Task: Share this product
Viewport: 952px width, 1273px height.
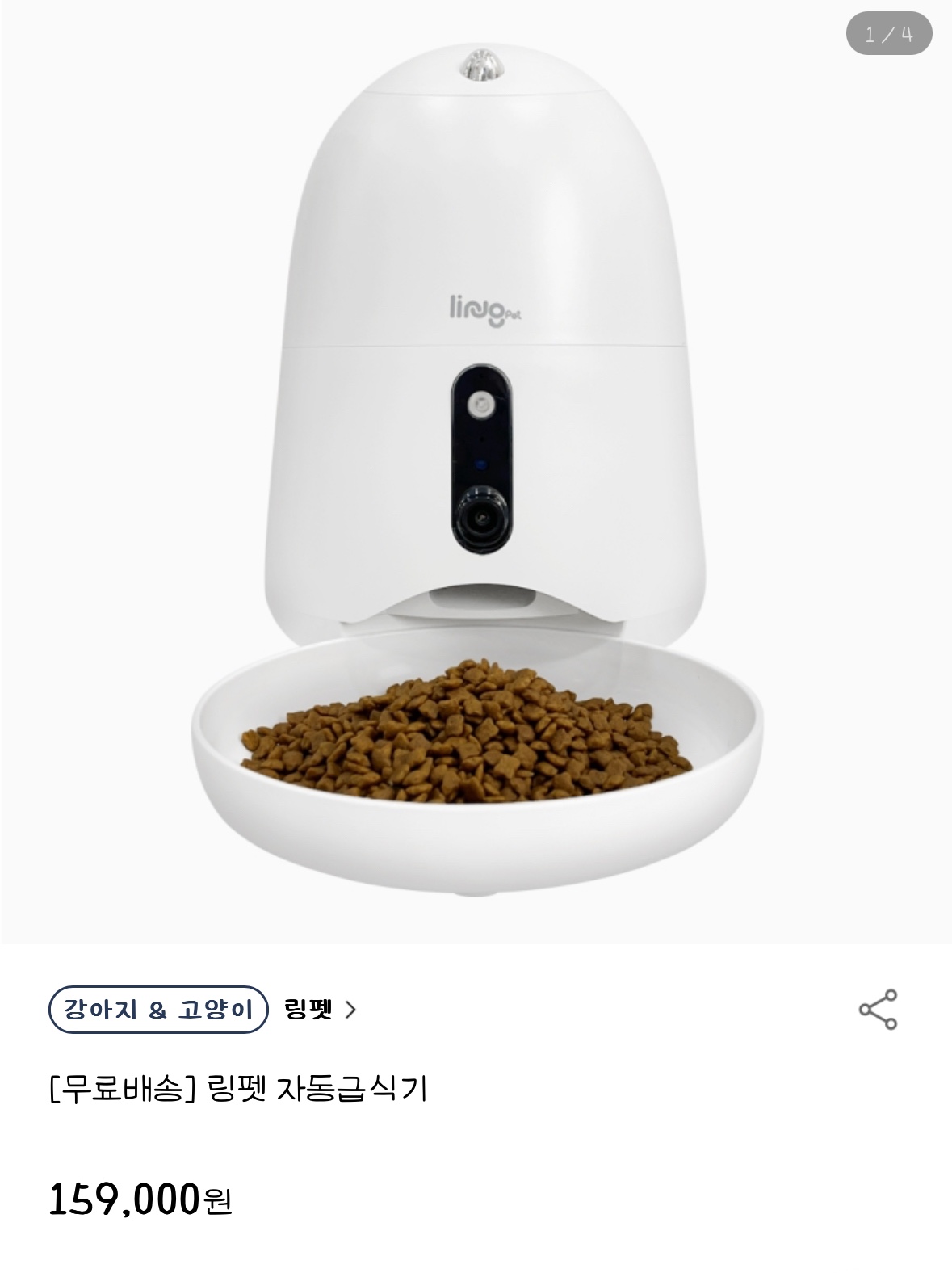Action: click(878, 1009)
